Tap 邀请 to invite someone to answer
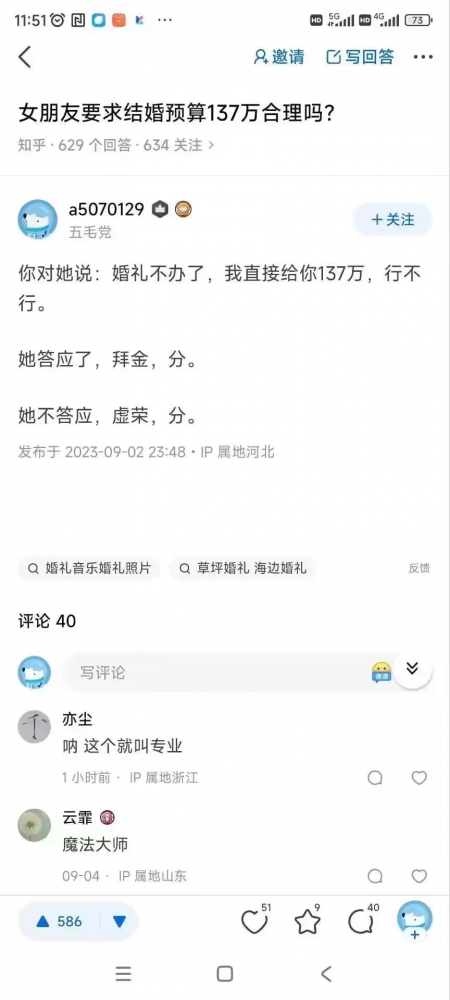 [x=279, y=57]
